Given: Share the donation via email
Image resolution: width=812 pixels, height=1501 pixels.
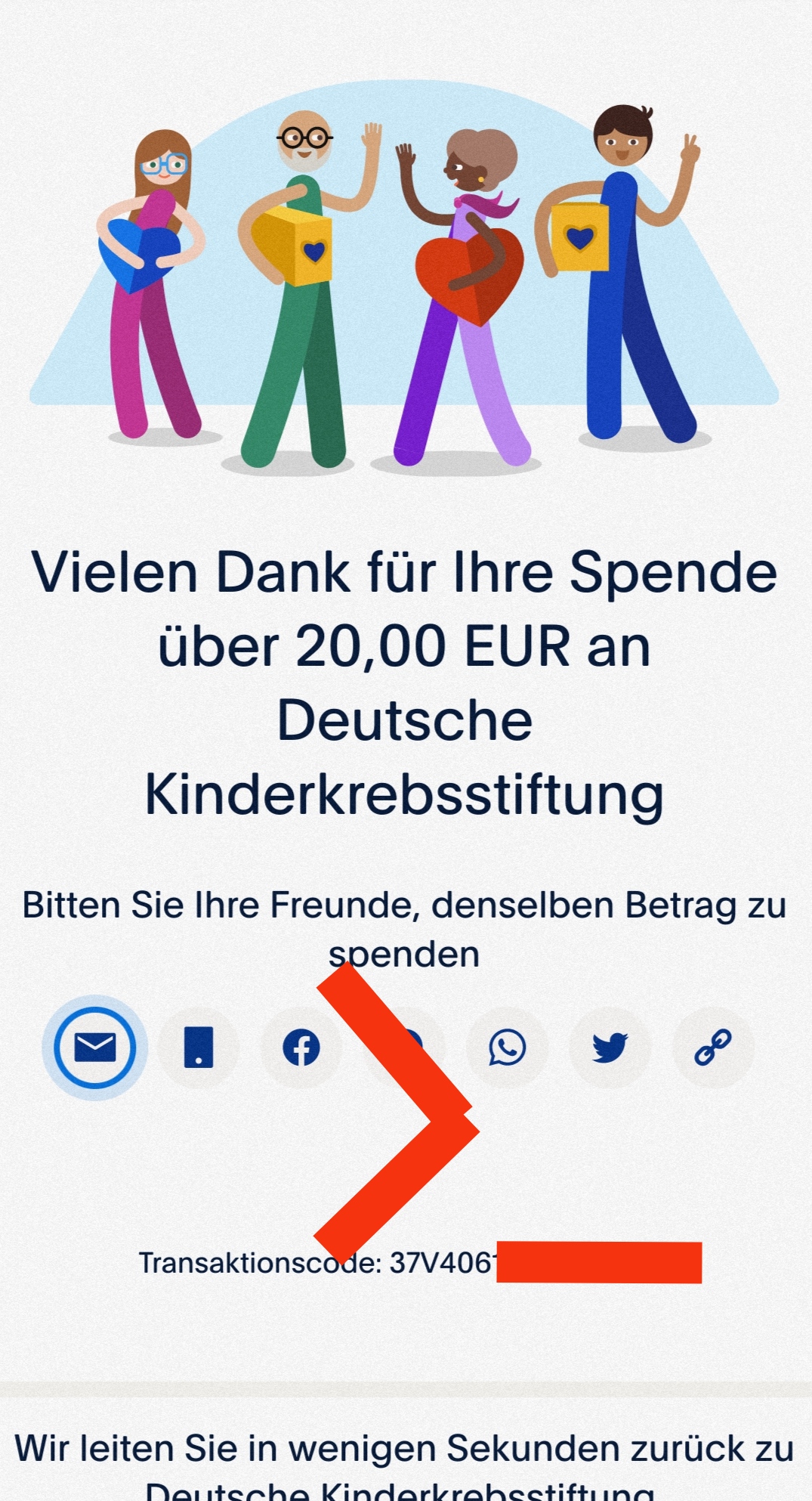Looking at the screenshot, I should pos(95,1048).
